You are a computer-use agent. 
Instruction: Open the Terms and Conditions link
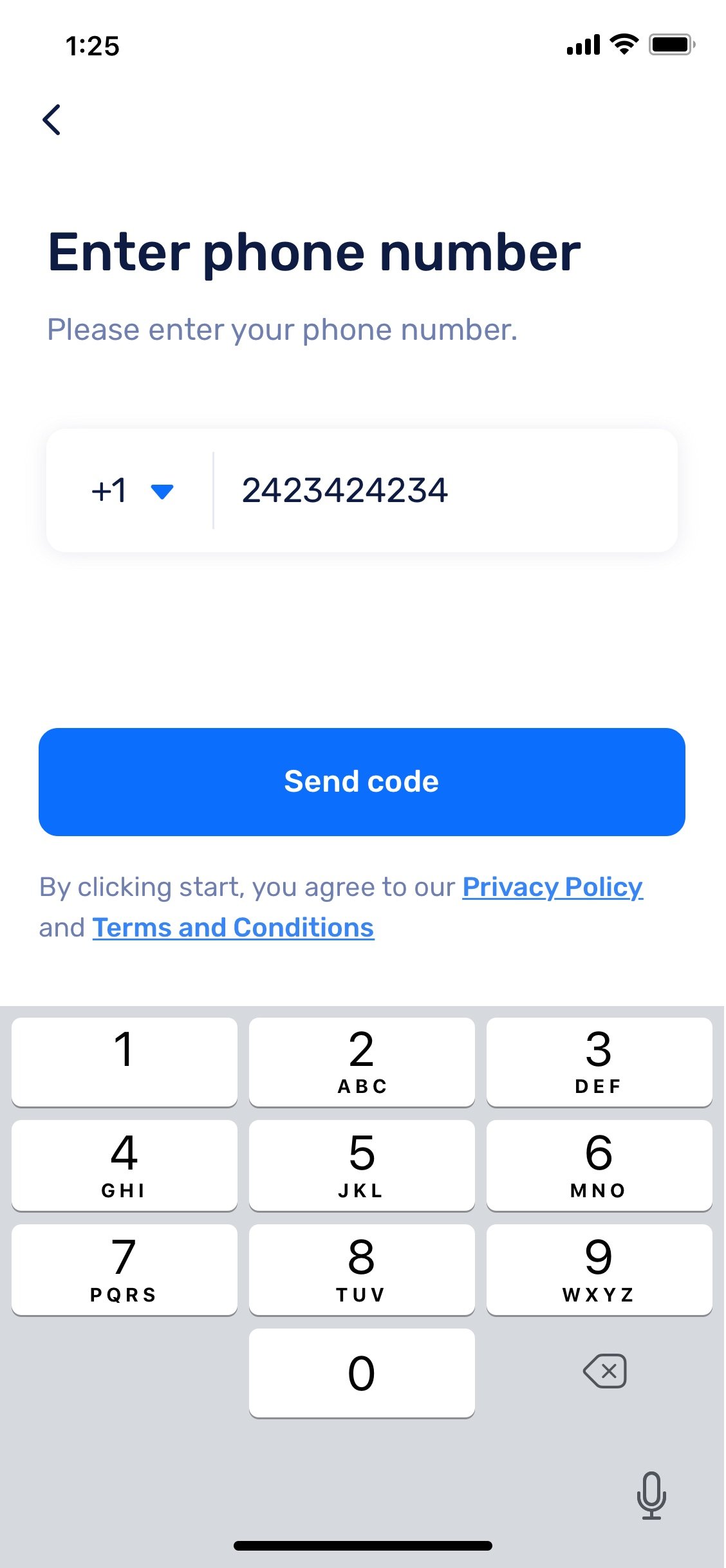point(233,928)
